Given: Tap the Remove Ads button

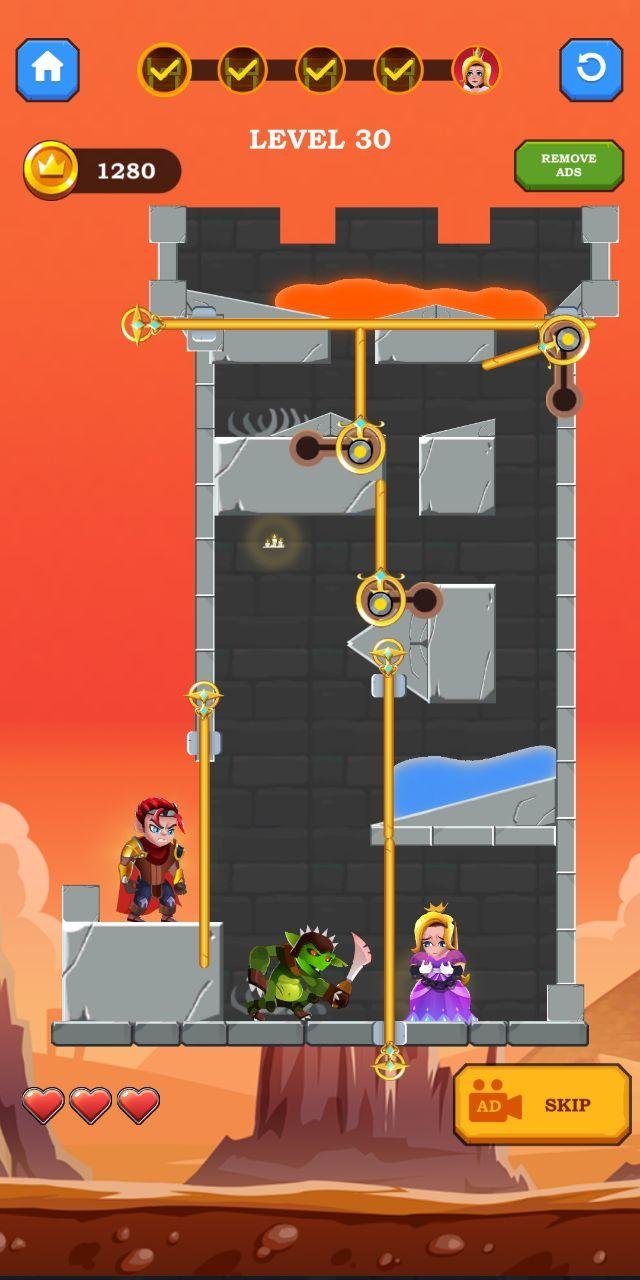Looking at the screenshot, I should 568,166.
